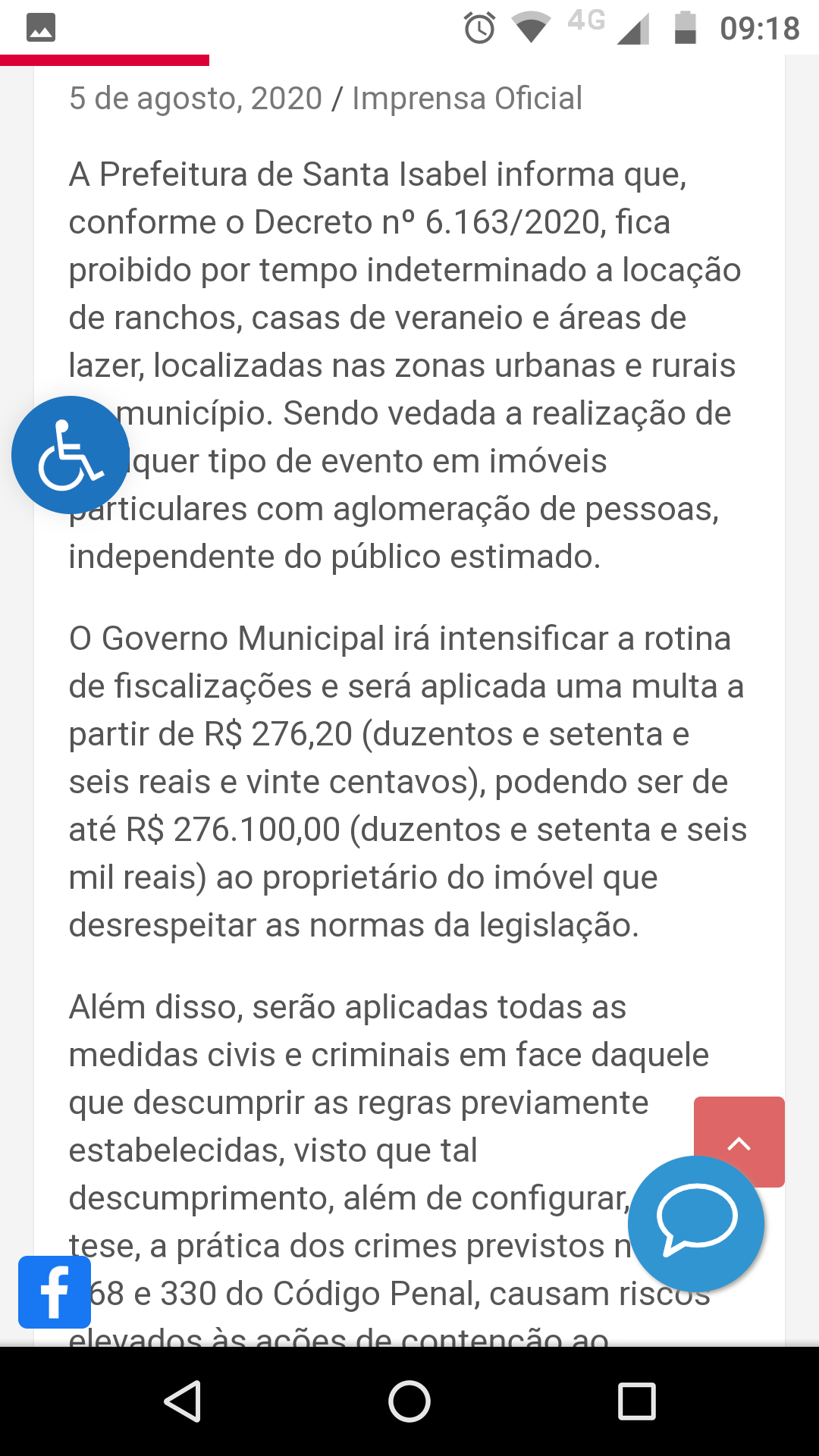The image size is (819, 1456).
Task: Share via the Facebook icon
Action: tap(55, 1292)
